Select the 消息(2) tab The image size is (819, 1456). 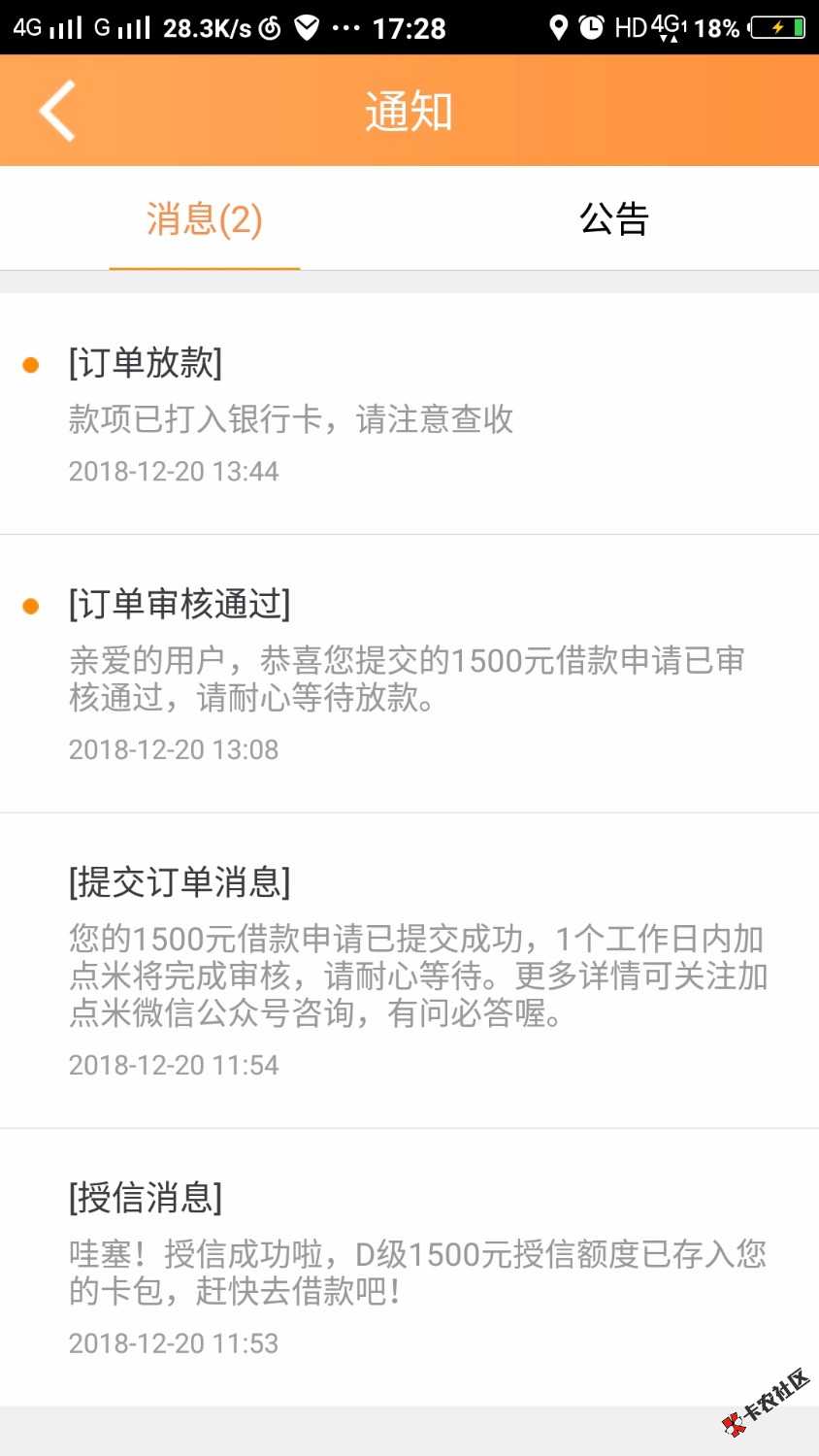click(205, 219)
